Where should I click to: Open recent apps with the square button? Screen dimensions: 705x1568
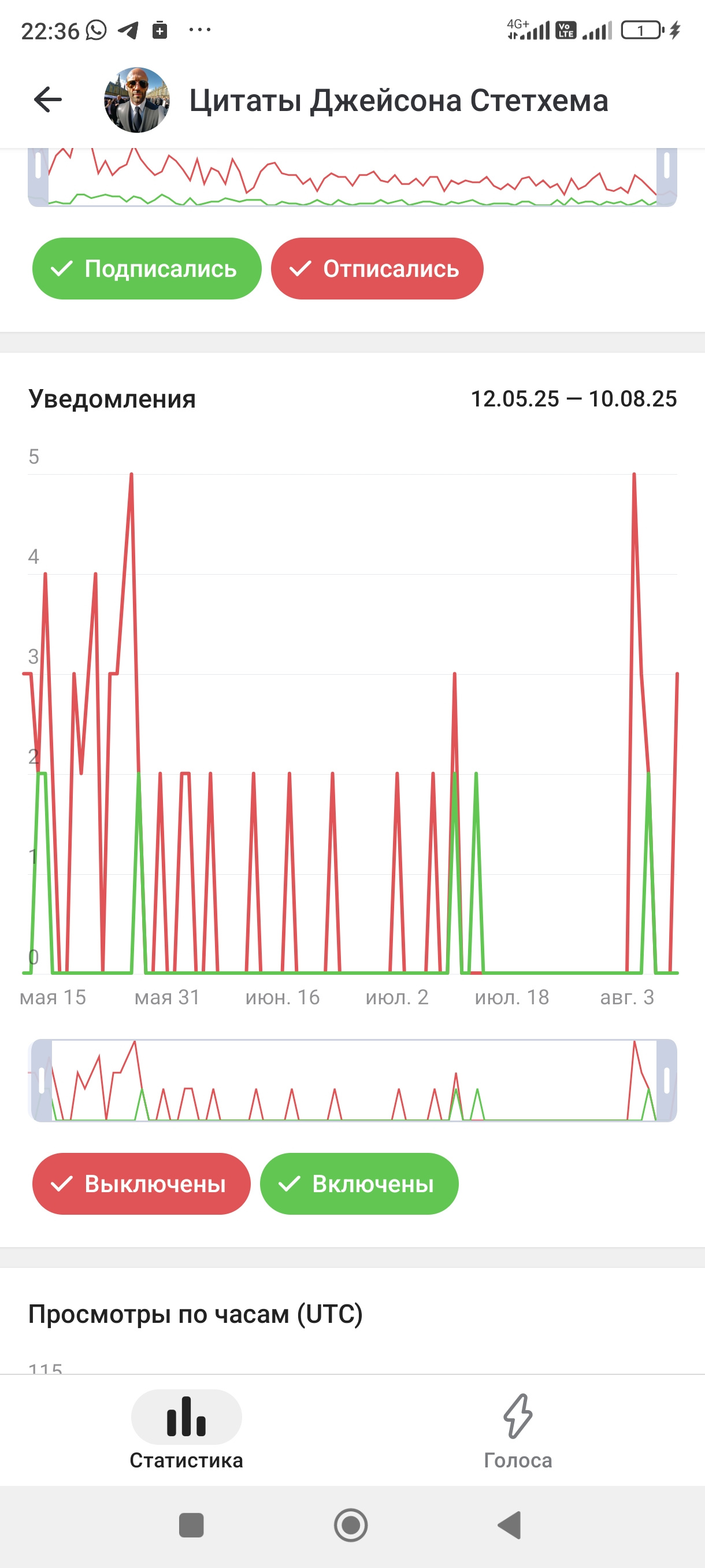pyautogui.click(x=191, y=1525)
